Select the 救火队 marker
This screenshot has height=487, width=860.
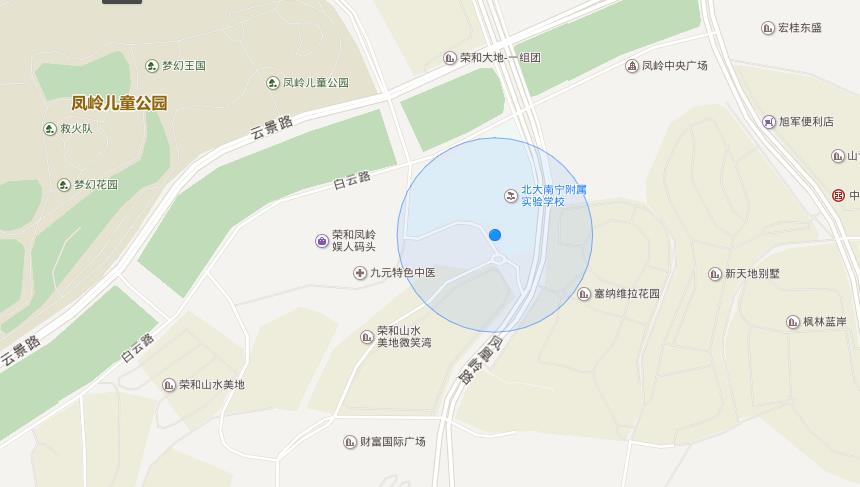pos(50,129)
